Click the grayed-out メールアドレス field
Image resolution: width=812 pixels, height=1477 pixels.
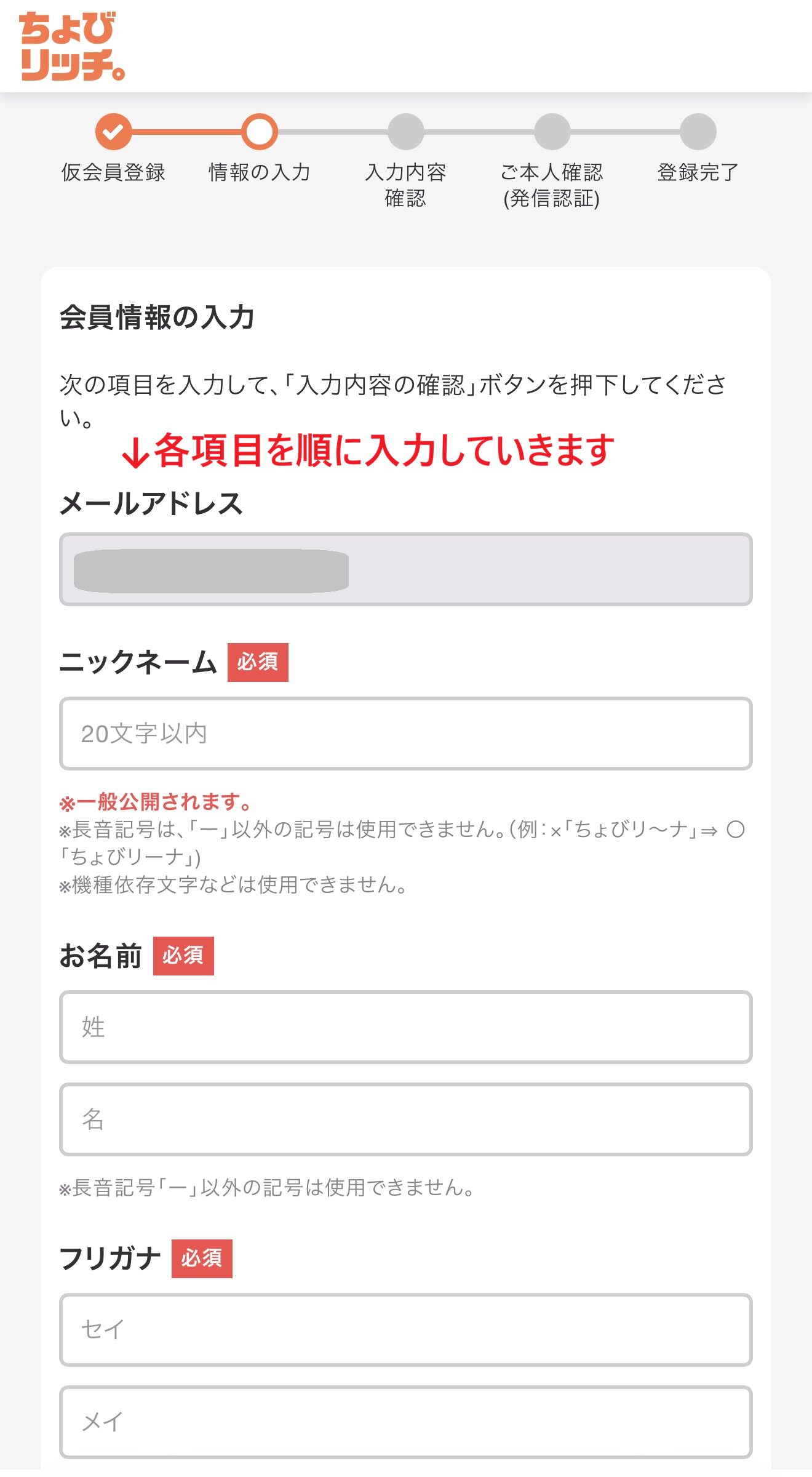click(x=405, y=567)
